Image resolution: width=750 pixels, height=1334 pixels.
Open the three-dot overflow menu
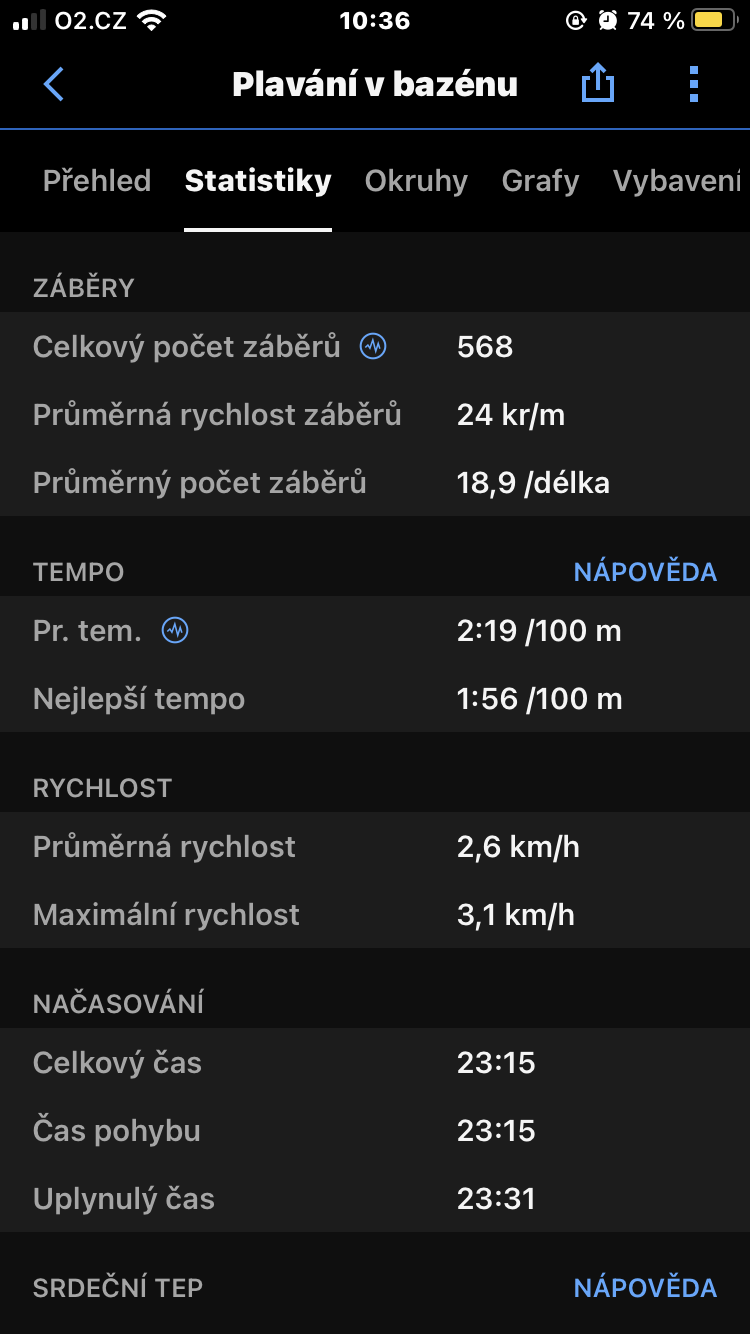[x=694, y=85]
